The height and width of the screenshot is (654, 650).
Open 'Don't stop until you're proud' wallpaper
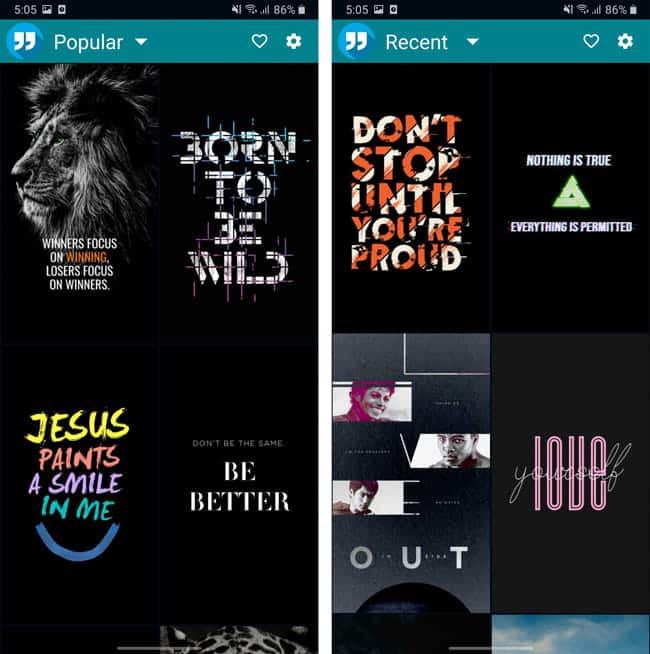pyautogui.click(x=410, y=195)
